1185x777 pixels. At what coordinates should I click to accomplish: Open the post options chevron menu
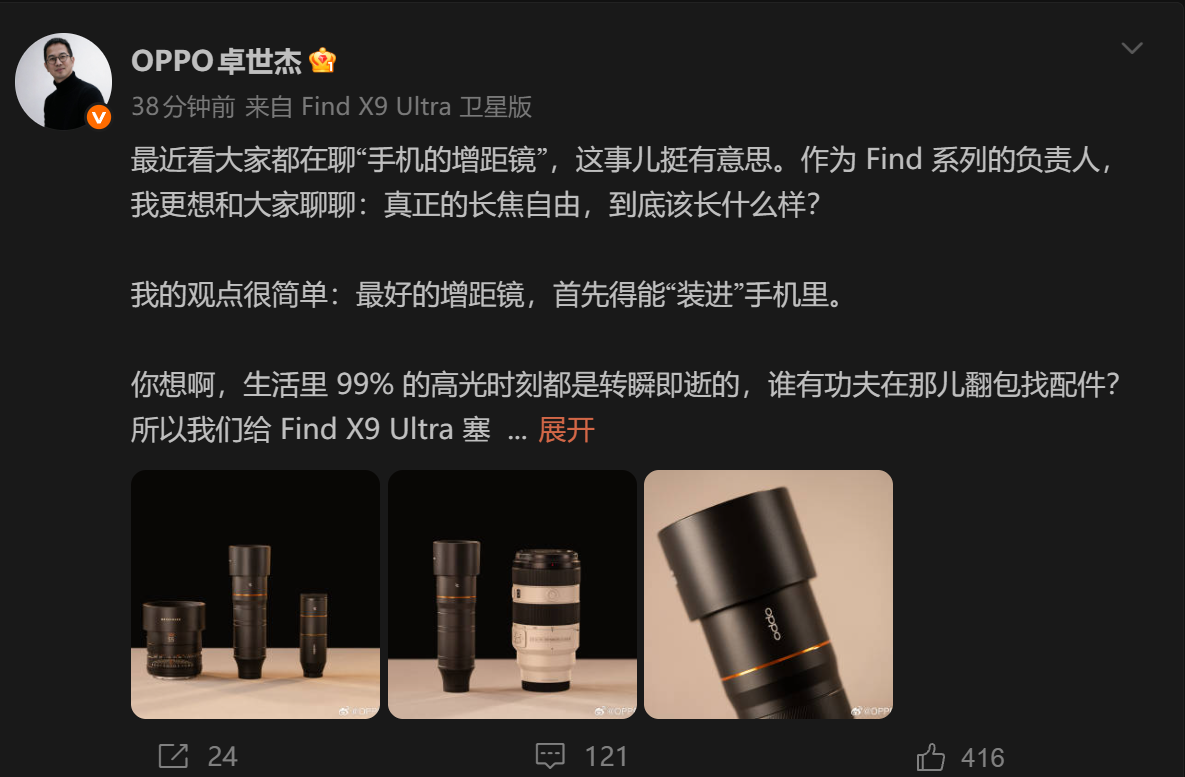[x=1131, y=48]
